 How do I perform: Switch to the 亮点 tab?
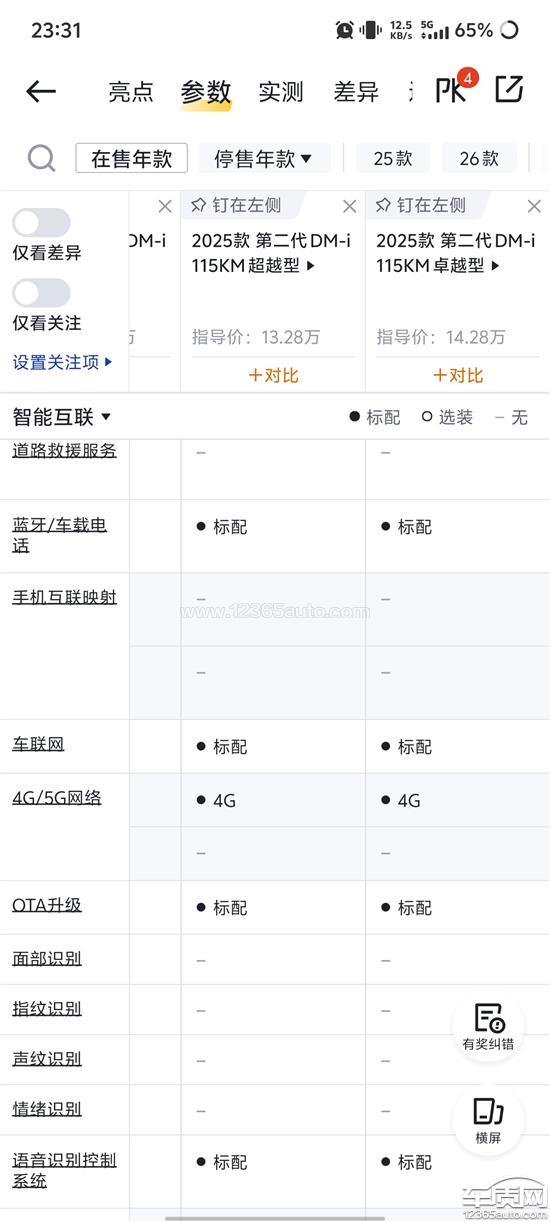(x=131, y=92)
